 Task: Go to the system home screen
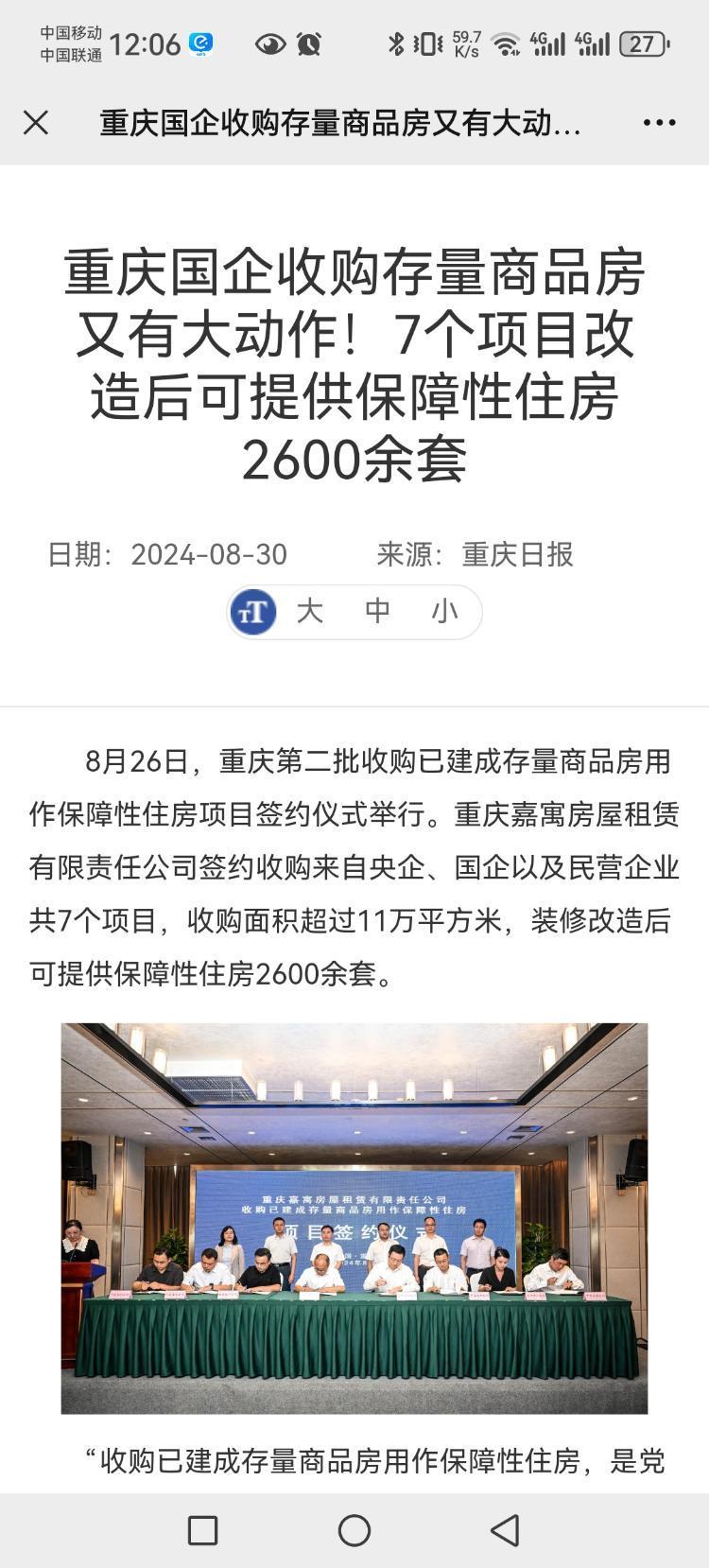[354, 1530]
